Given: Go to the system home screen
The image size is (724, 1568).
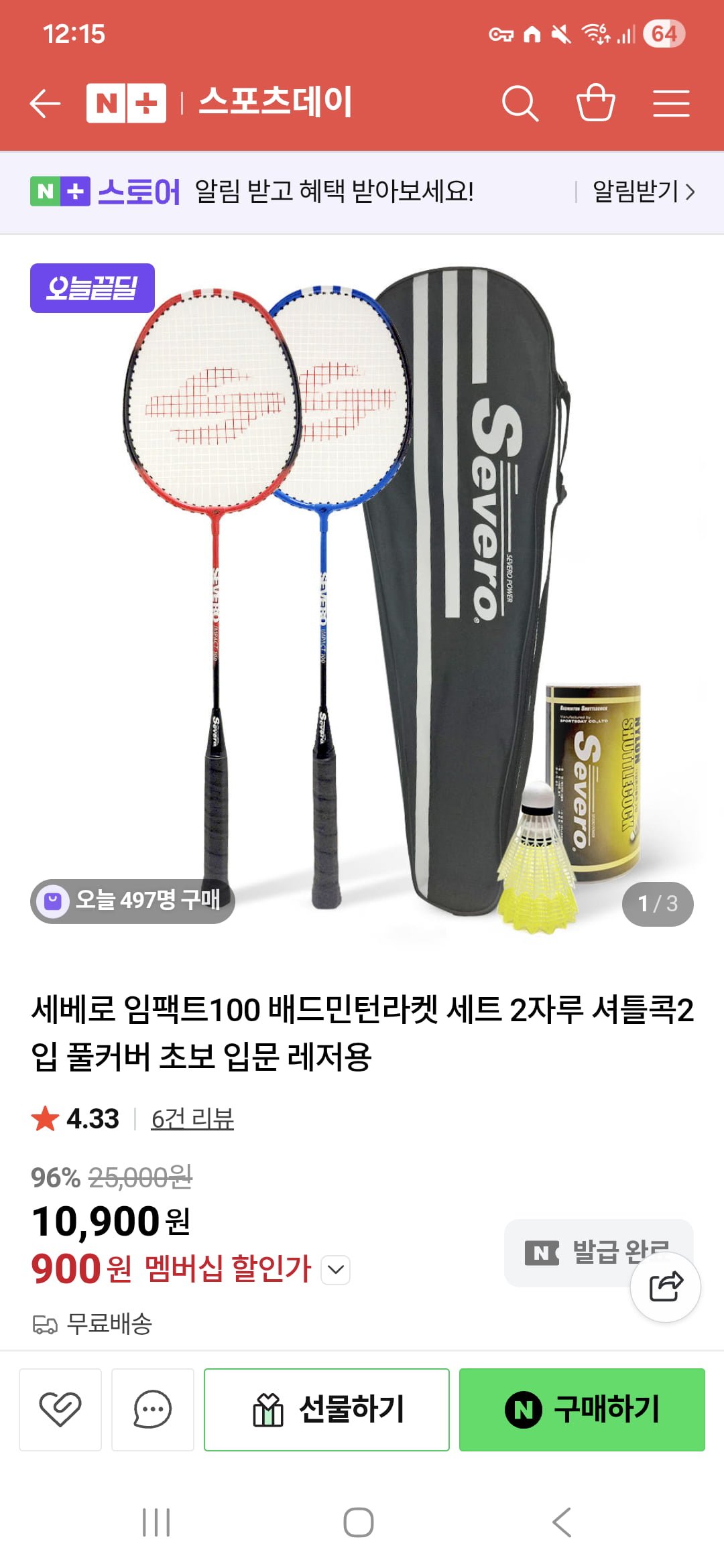Looking at the screenshot, I should tap(359, 1522).
